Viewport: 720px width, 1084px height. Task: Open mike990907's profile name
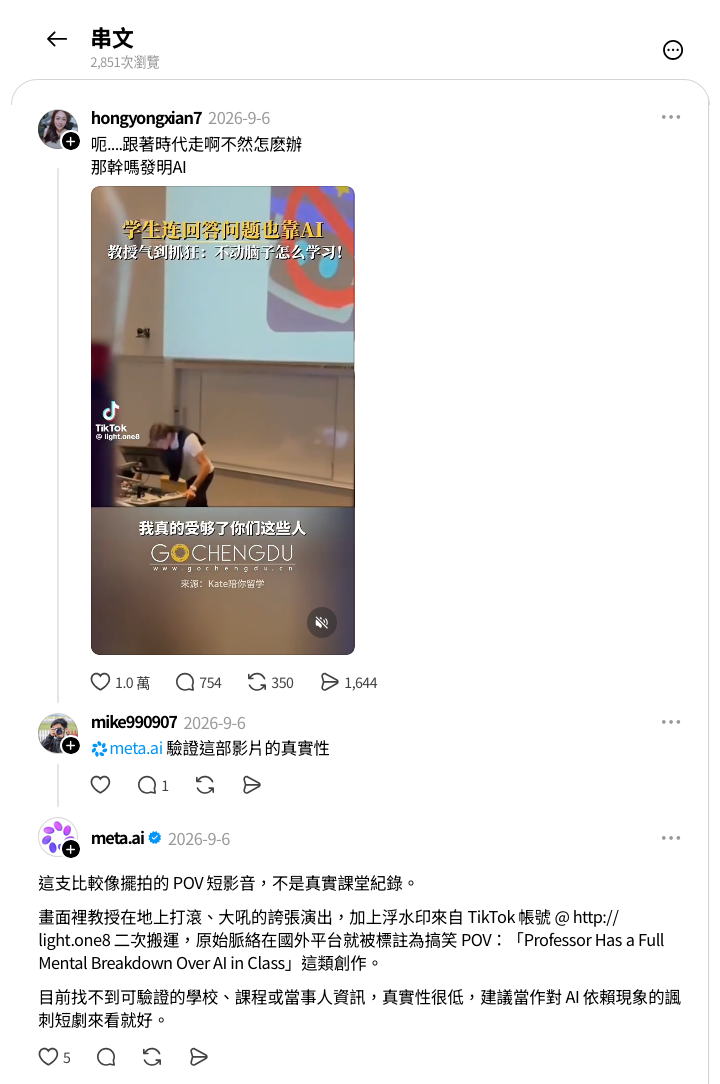(x=134, y=722)
